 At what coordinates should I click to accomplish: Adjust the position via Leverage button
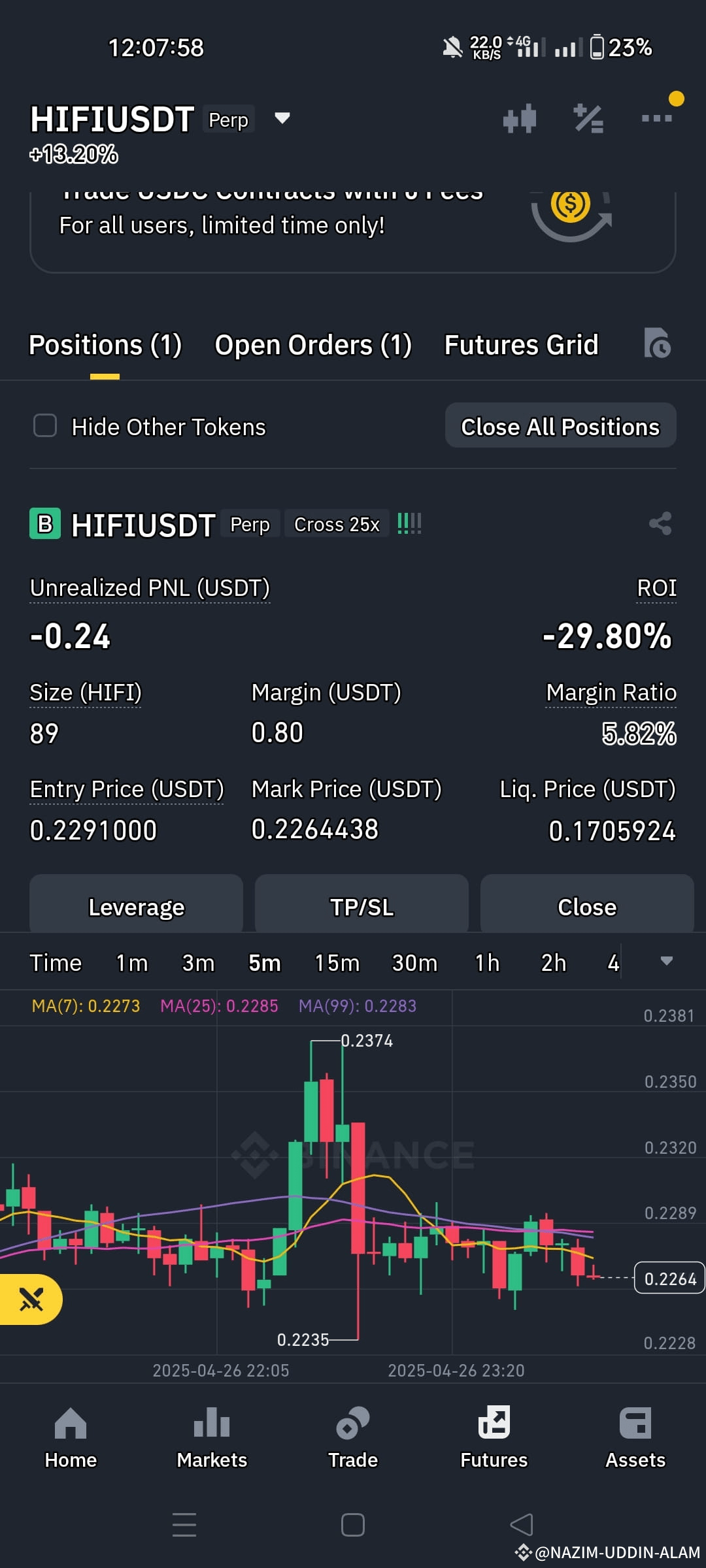click(x=136, y=906)
